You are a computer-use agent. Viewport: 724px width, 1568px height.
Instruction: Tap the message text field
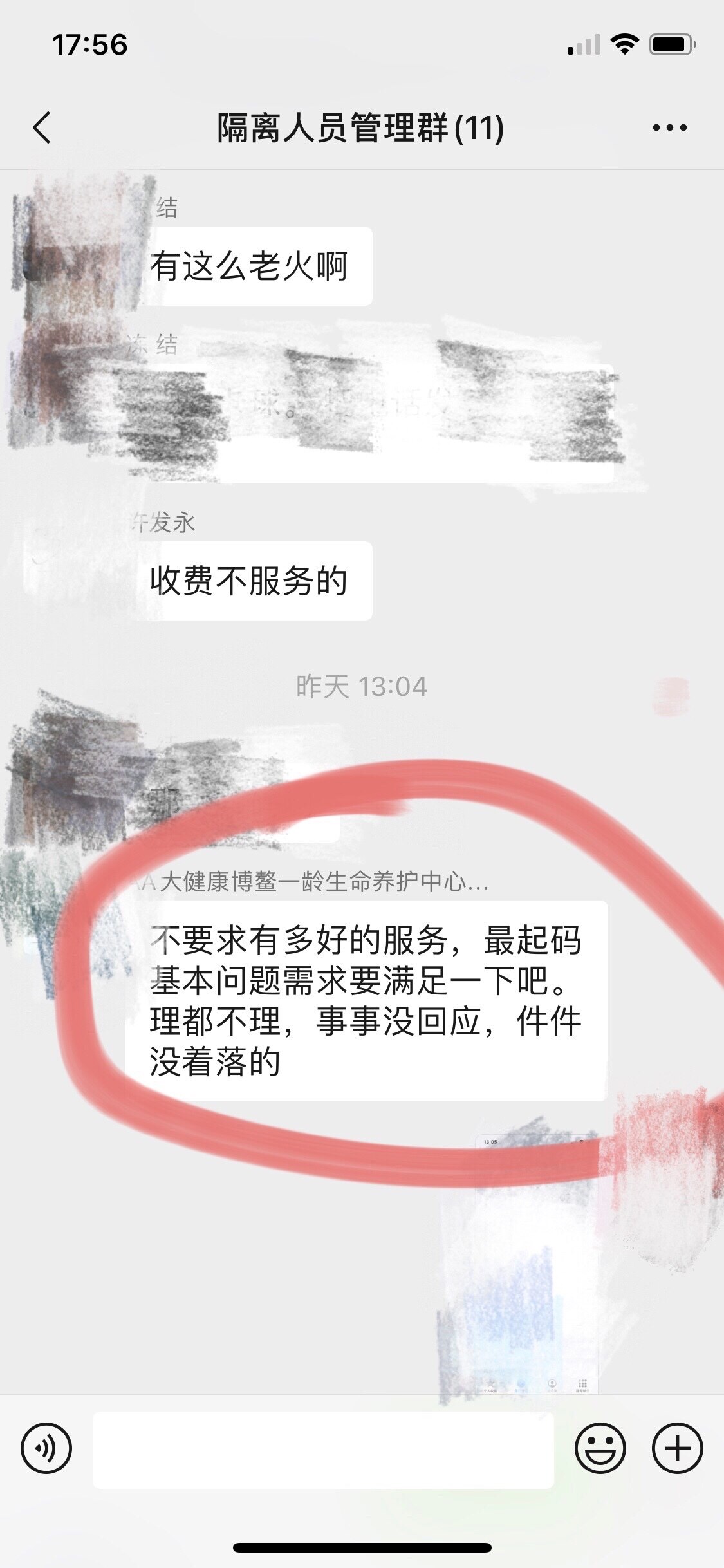pos(323,1449)
